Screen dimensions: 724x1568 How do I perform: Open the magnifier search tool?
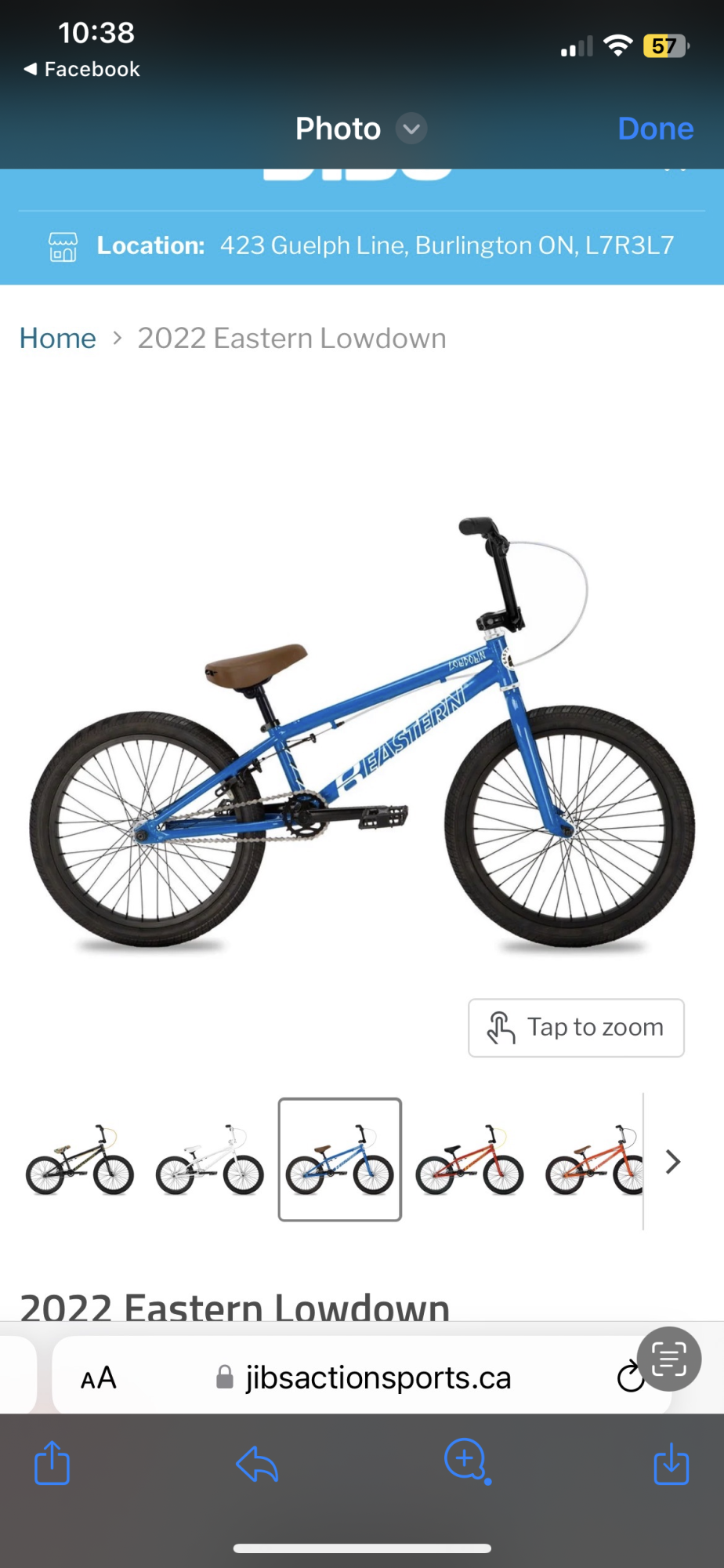coord(466,1461)
